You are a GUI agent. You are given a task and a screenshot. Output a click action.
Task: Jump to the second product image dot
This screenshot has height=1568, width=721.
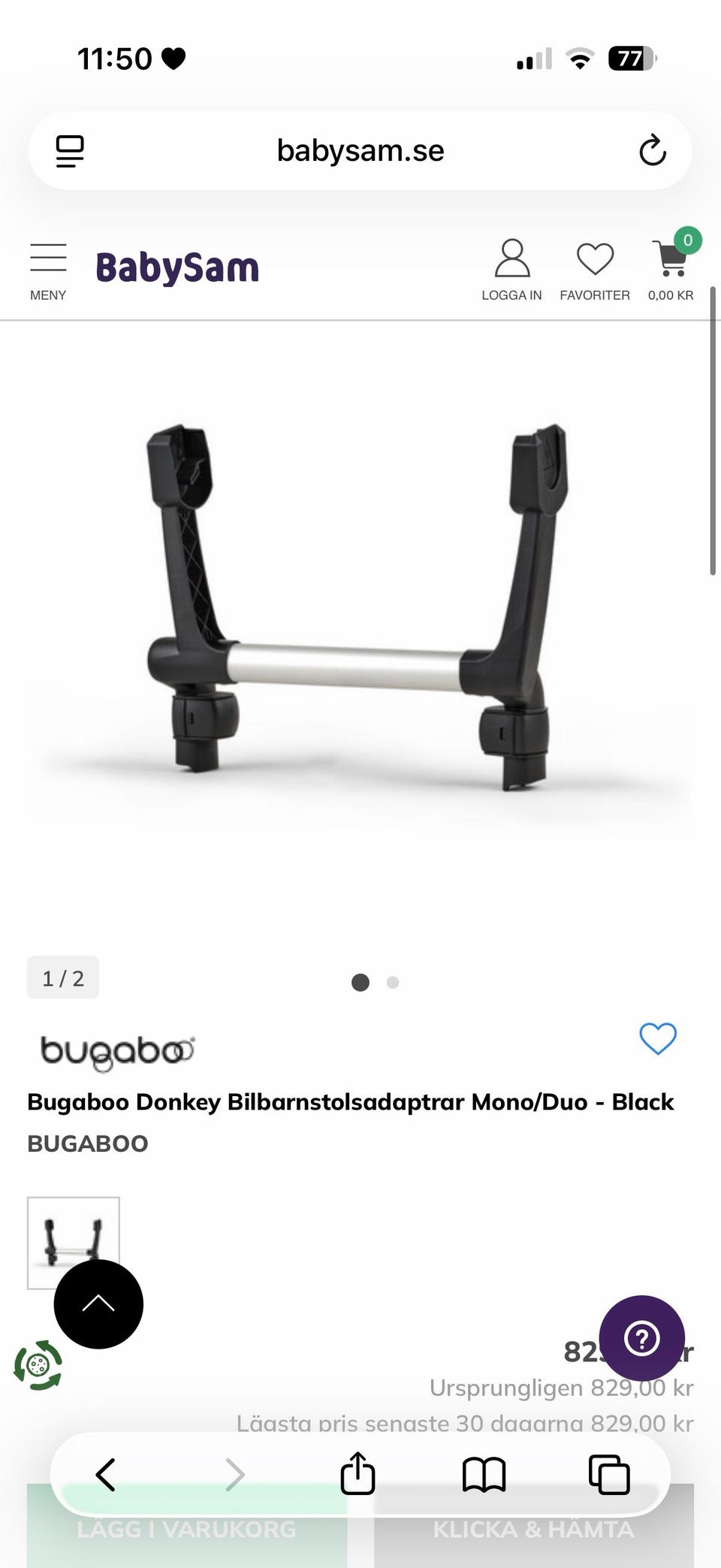393,982
